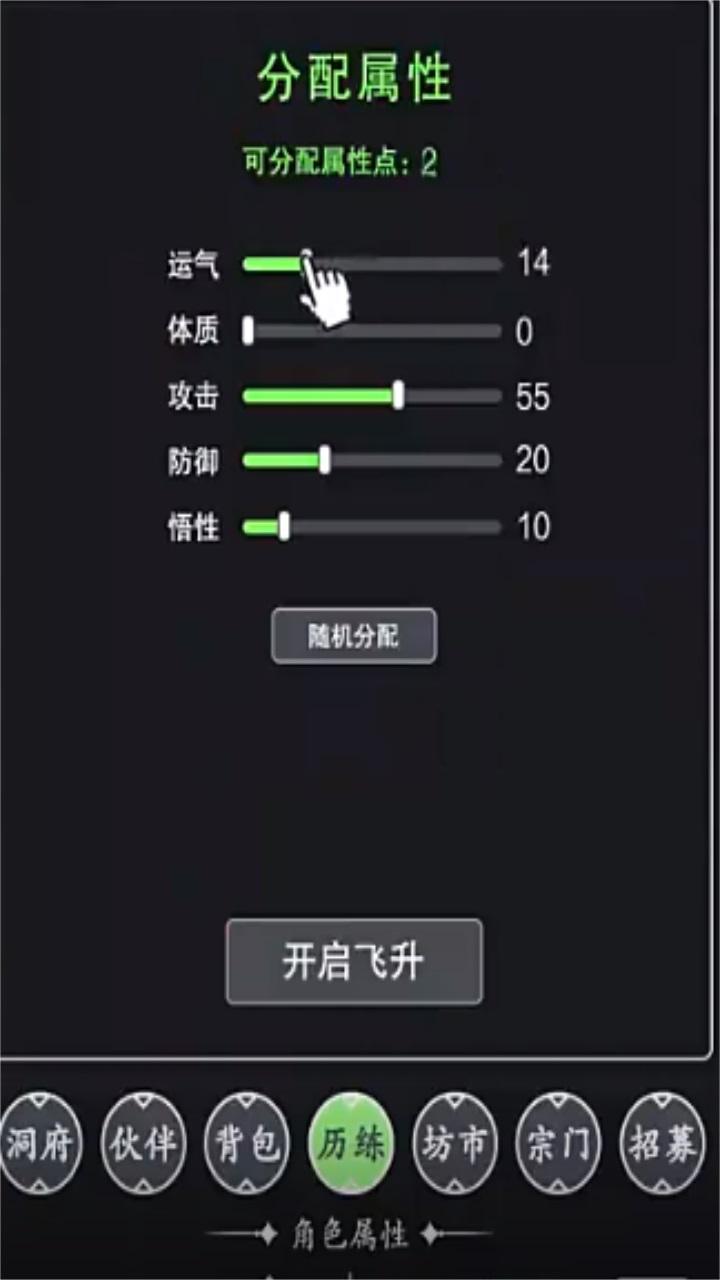Tap the 攻击 slider track
Viewport: 720px width, 1280px height.
pos(372,396)
